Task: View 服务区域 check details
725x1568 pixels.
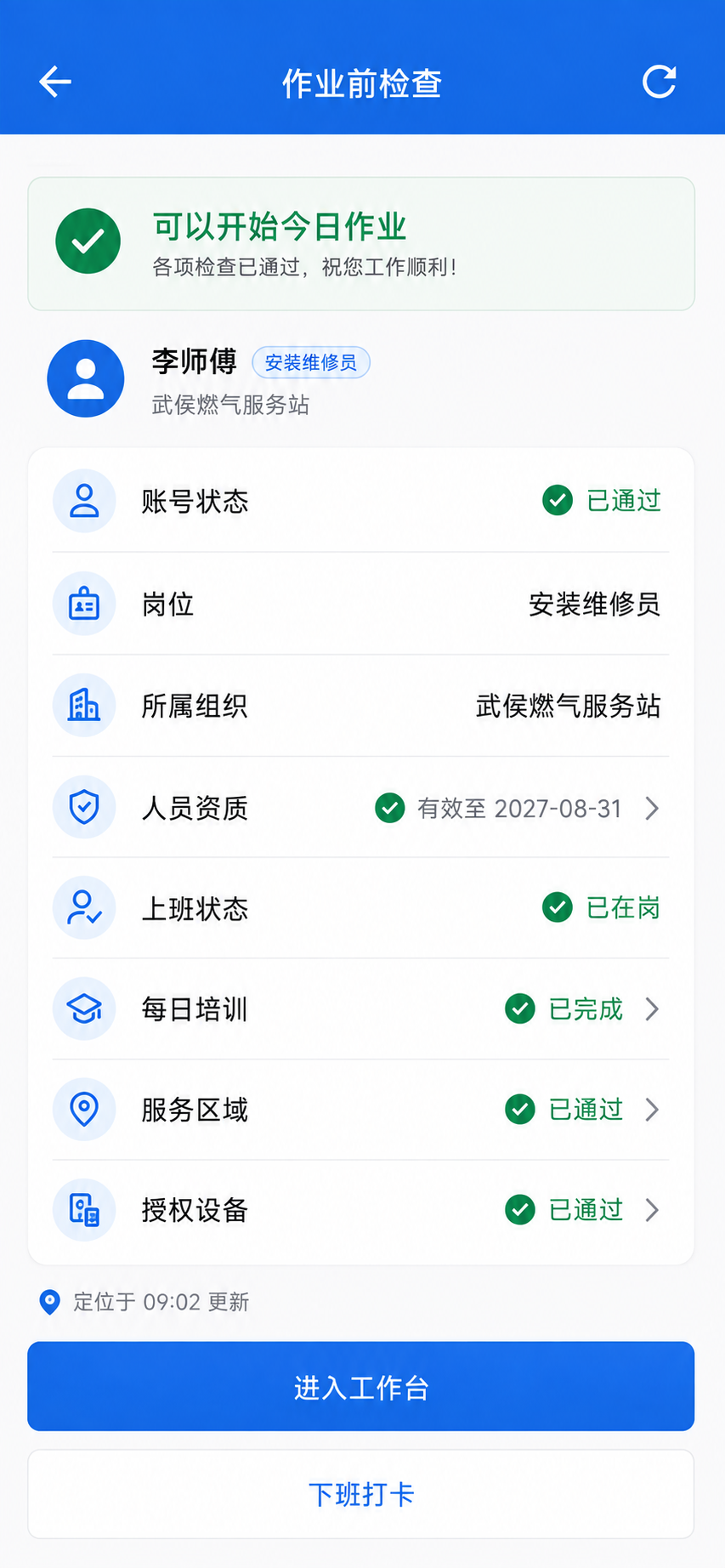Action: pos(360,1110)
